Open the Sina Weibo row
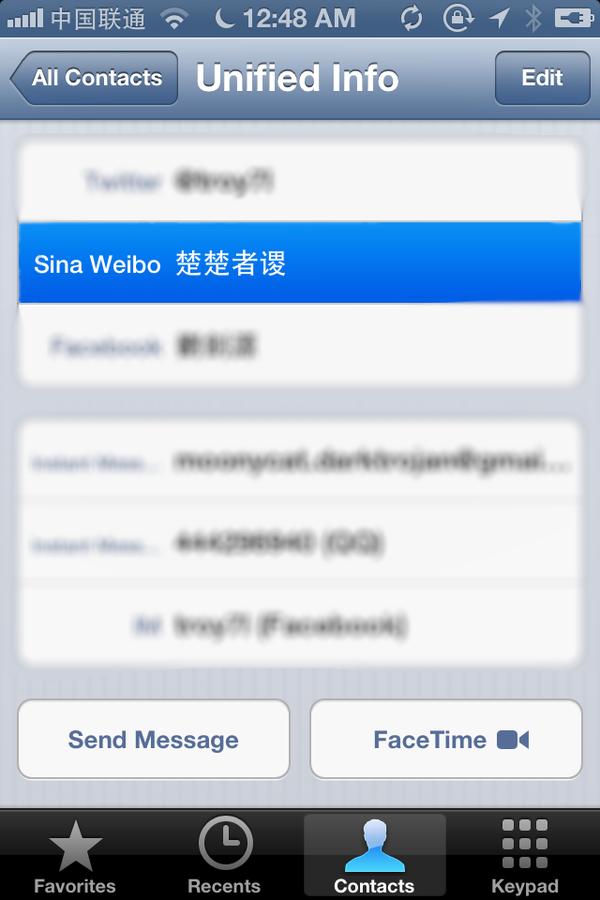The image size is (600, 900). pyautogui.click(x=300, y=264)
